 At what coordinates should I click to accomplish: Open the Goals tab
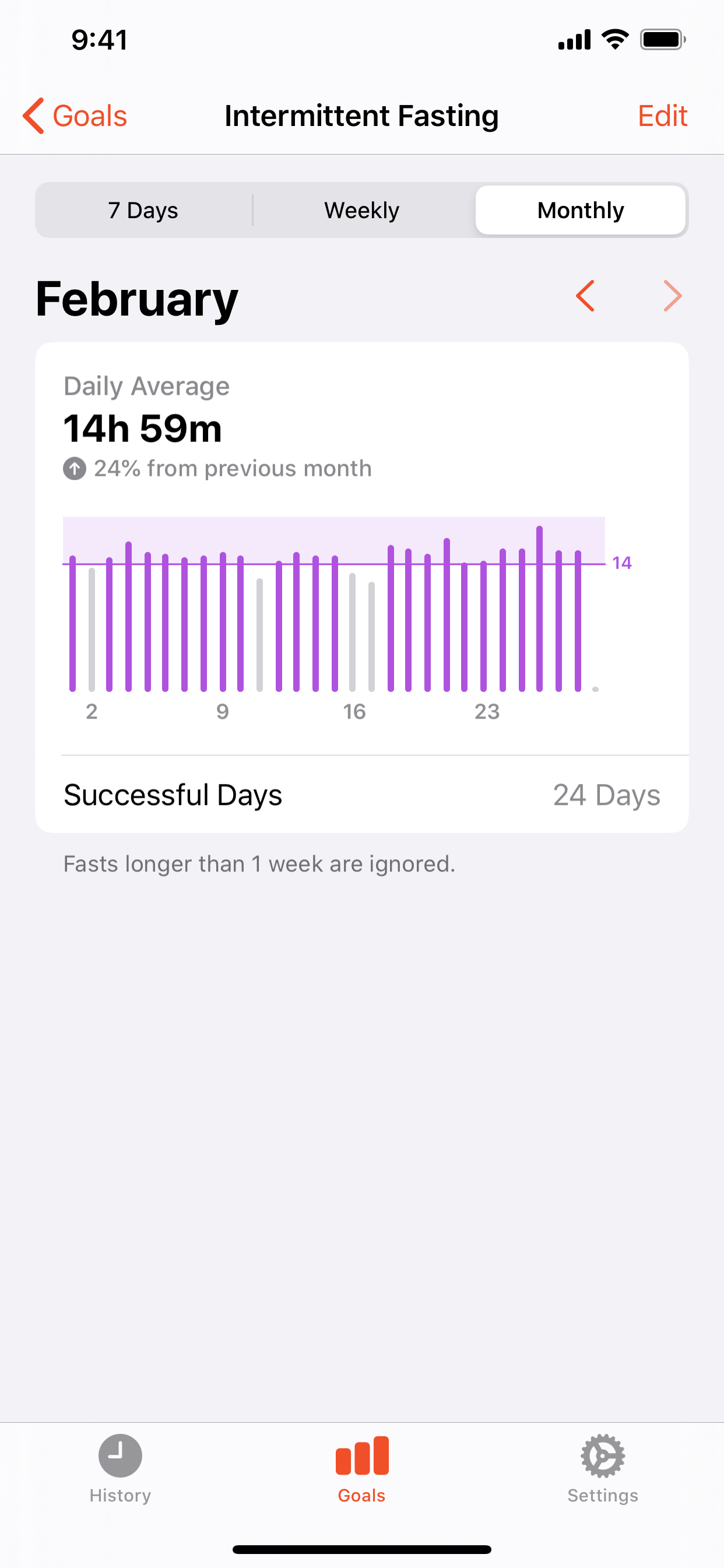[361, 1468]
